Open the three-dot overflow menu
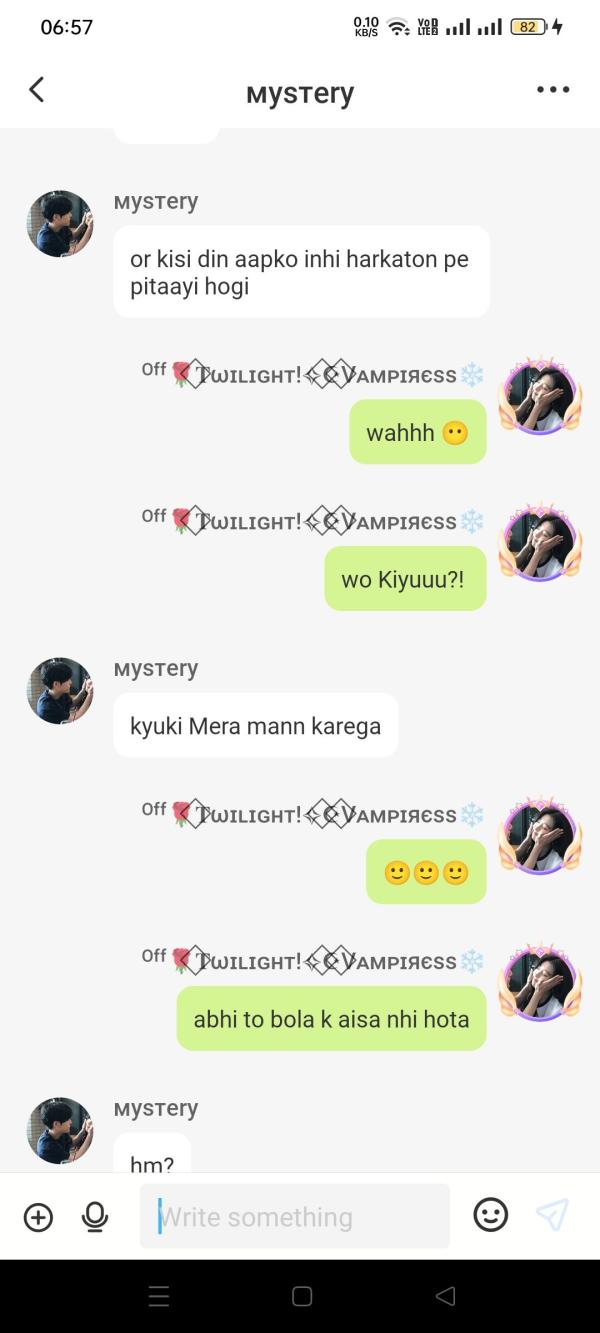The image size is (600, 1333). [553, 90]
